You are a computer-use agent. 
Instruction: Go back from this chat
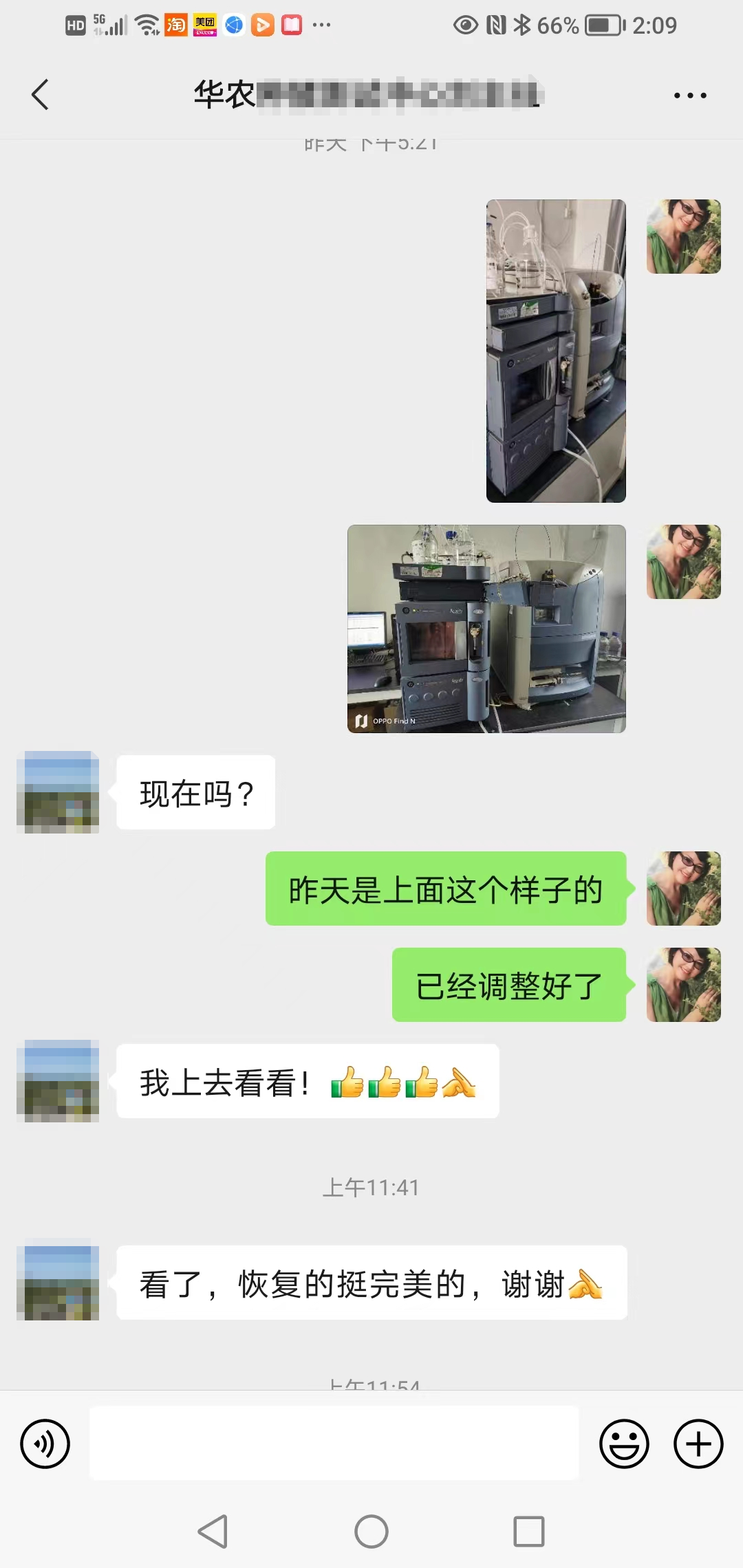coord(41,95)
